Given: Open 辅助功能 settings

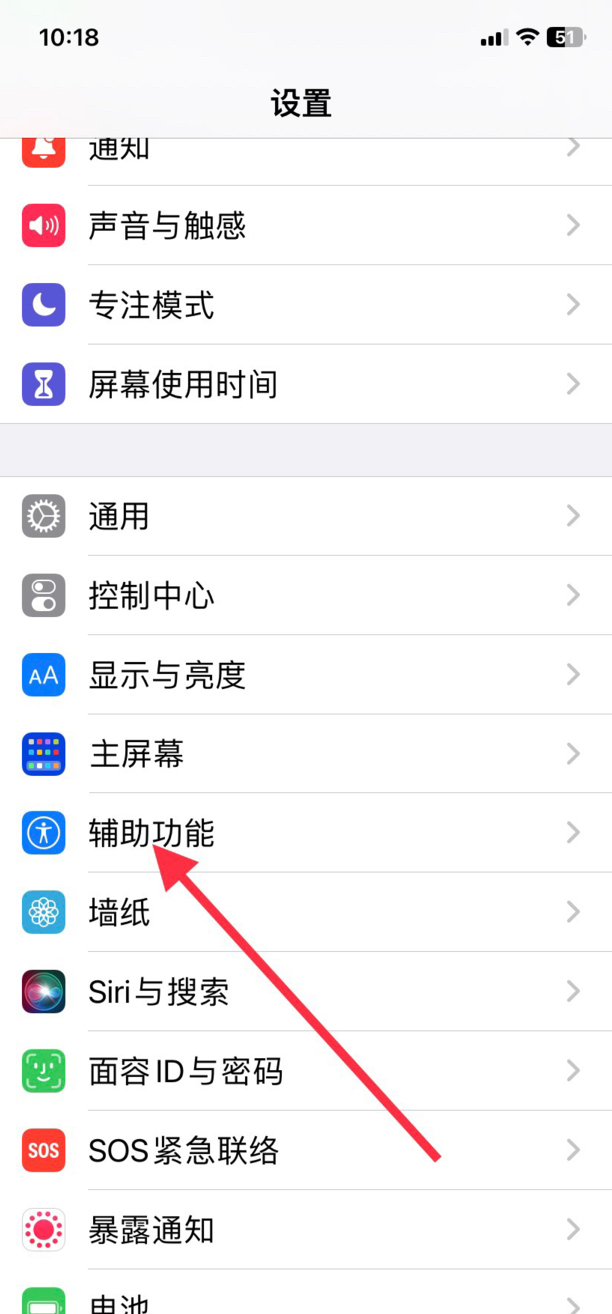Looking at the screenshot, I should (152, 833).
